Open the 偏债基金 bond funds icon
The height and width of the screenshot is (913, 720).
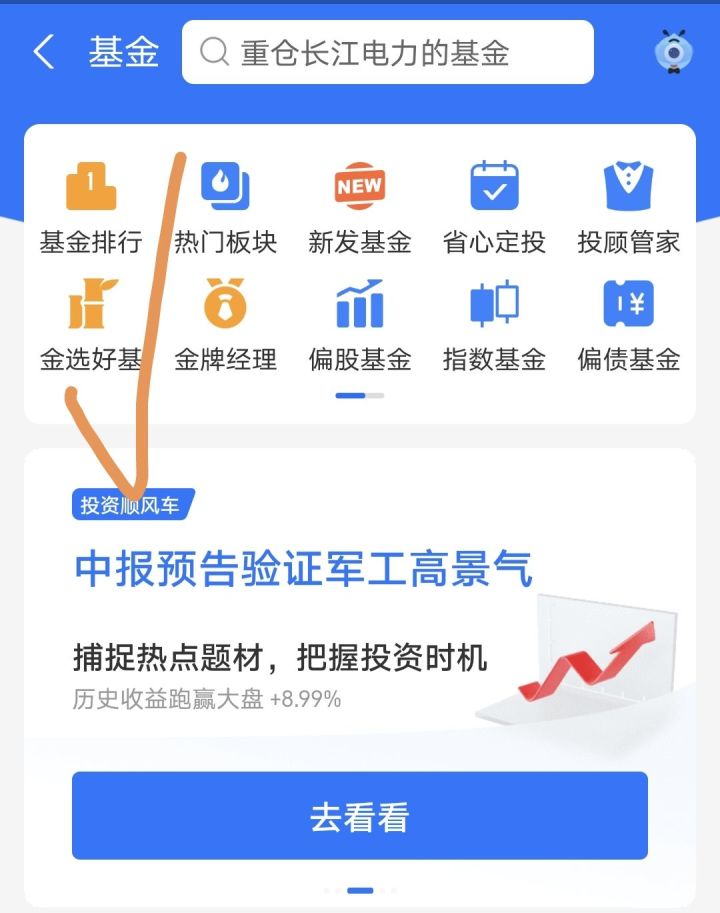click(x=627, y=325)
